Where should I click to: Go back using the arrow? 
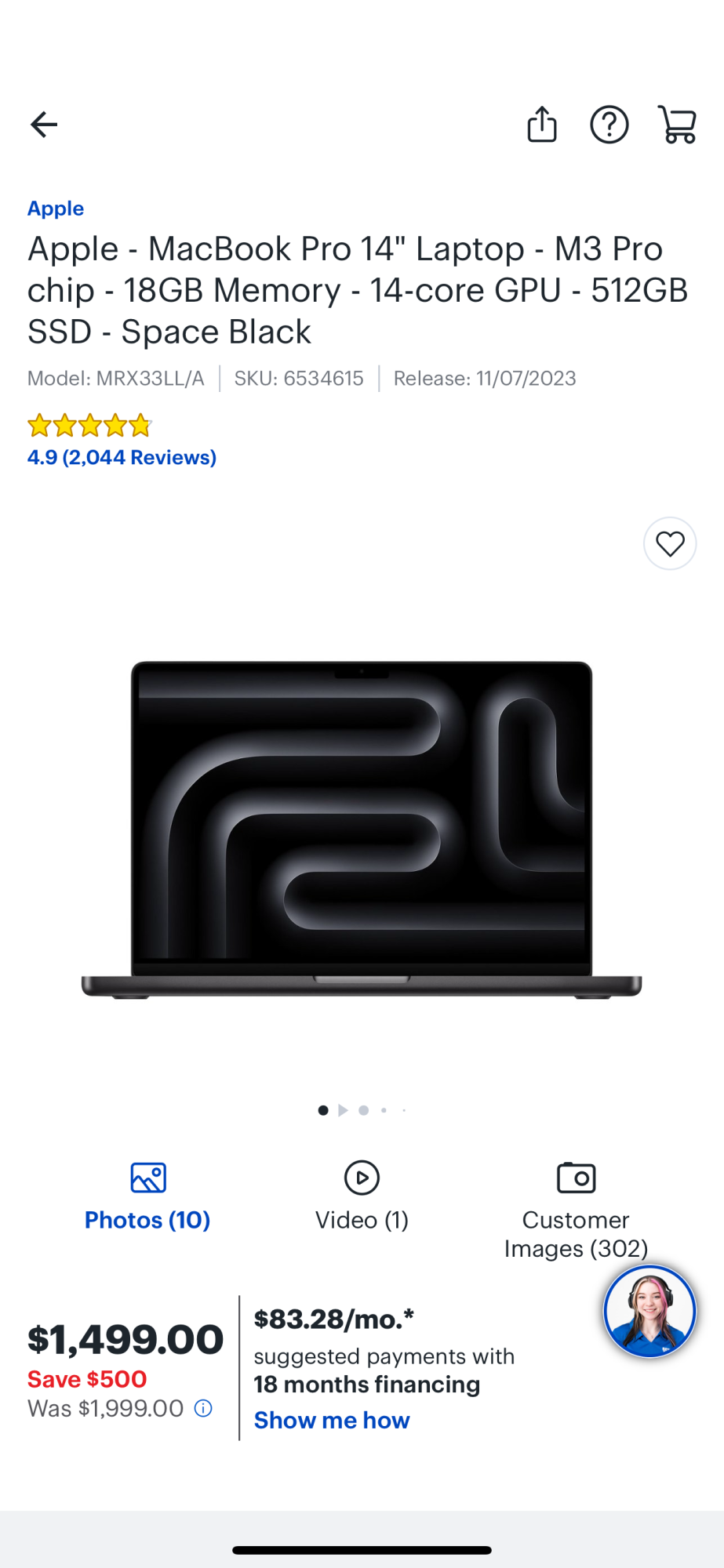tap(44, 125)
